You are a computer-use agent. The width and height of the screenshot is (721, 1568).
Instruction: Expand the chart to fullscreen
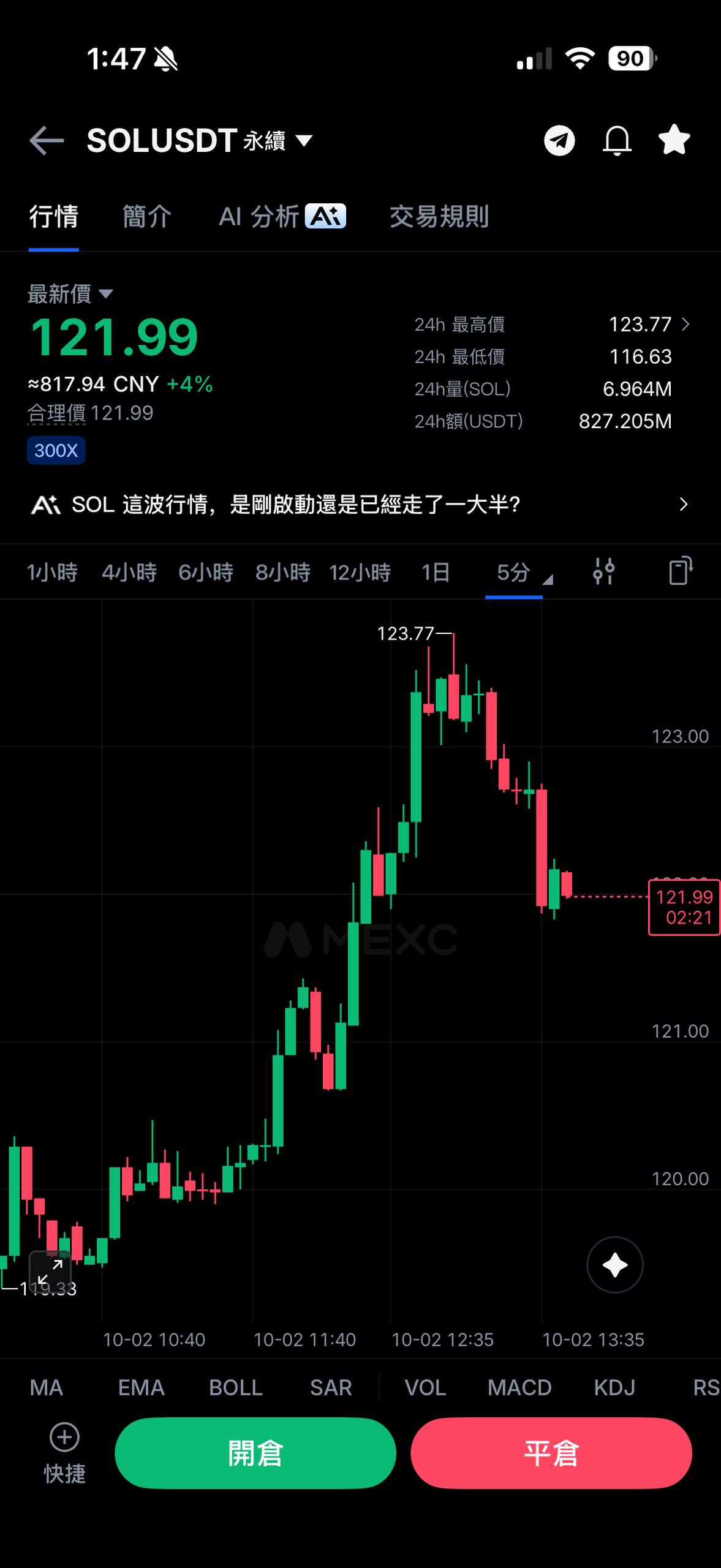pos(50,1272)
